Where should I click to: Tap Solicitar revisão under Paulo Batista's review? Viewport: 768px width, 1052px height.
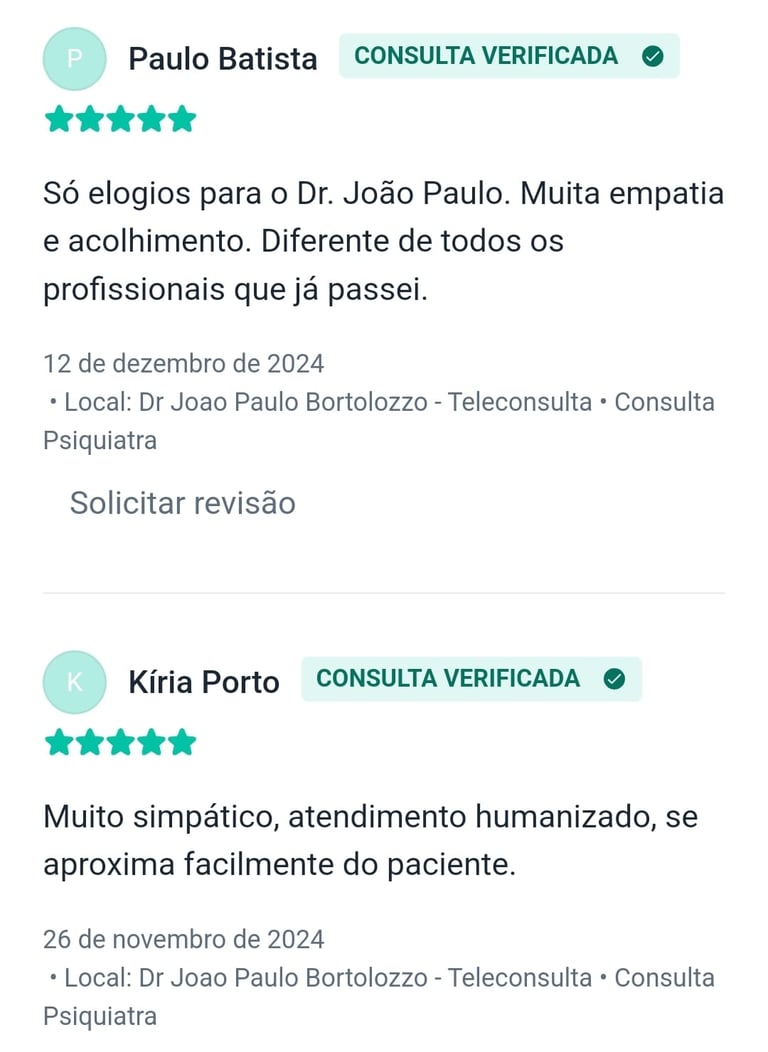[x=182, y=503]
